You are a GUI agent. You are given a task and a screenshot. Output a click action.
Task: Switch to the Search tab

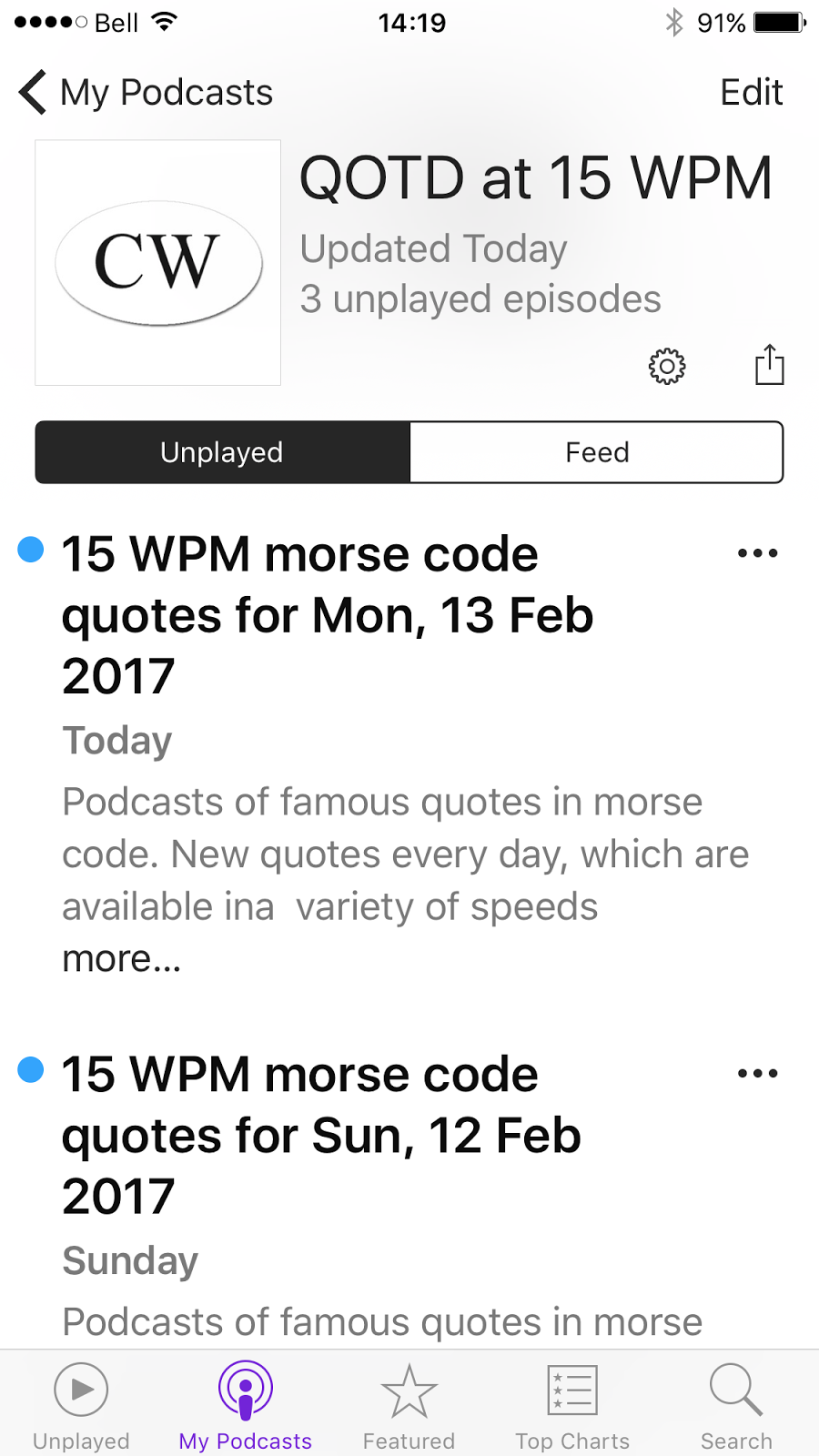[x=736, y=1406]
